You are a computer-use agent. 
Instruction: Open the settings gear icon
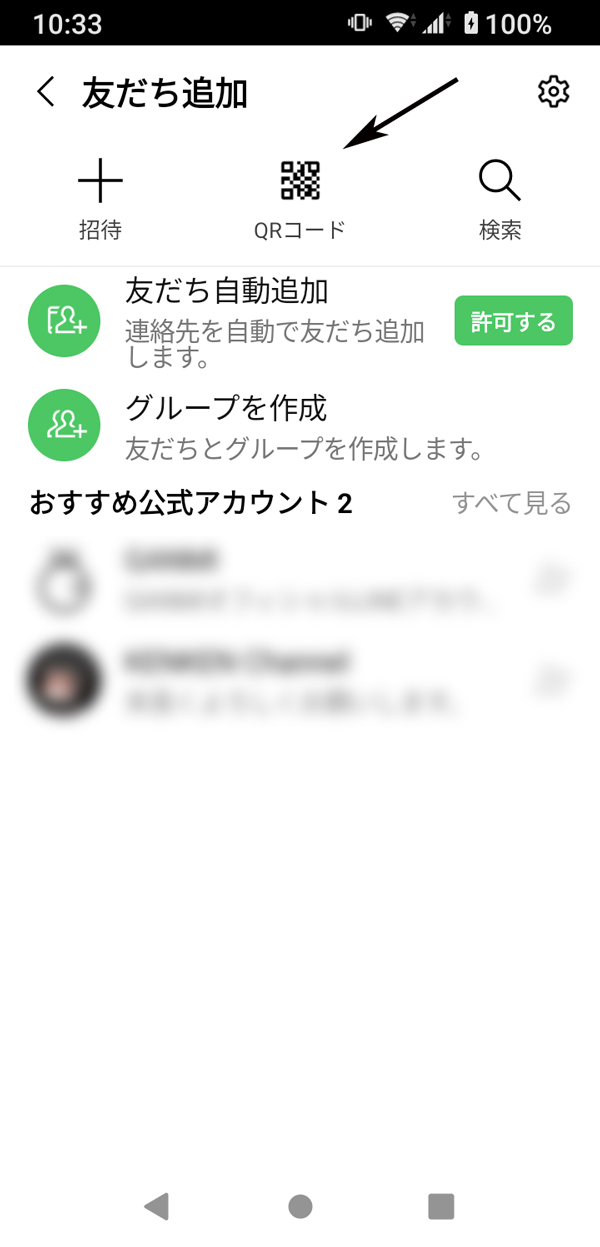(x=553, y=92)
